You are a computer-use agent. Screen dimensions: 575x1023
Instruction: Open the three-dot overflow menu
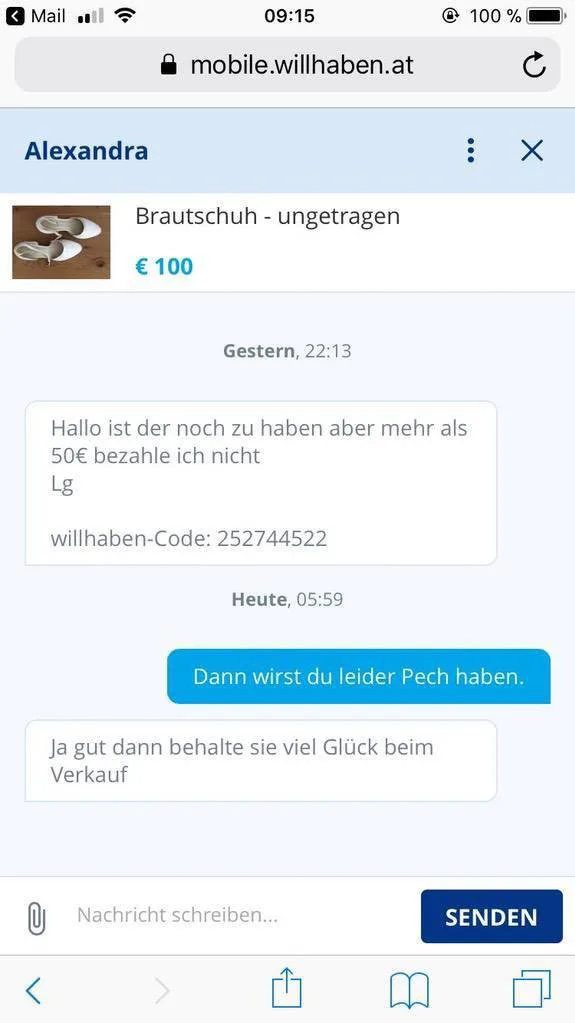pyautogui.click(x=471, y=151)
